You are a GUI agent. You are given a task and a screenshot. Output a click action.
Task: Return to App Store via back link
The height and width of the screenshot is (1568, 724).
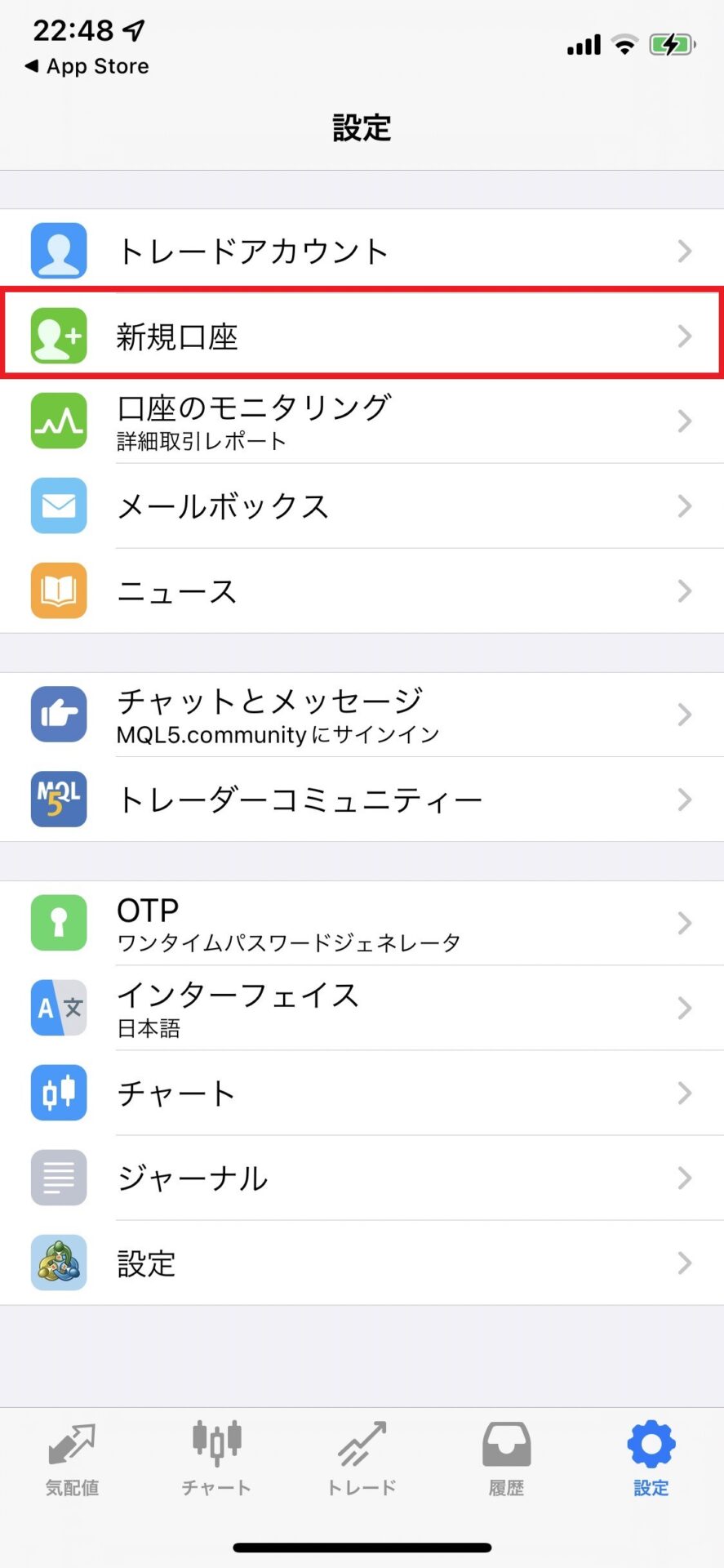[87, 66]
